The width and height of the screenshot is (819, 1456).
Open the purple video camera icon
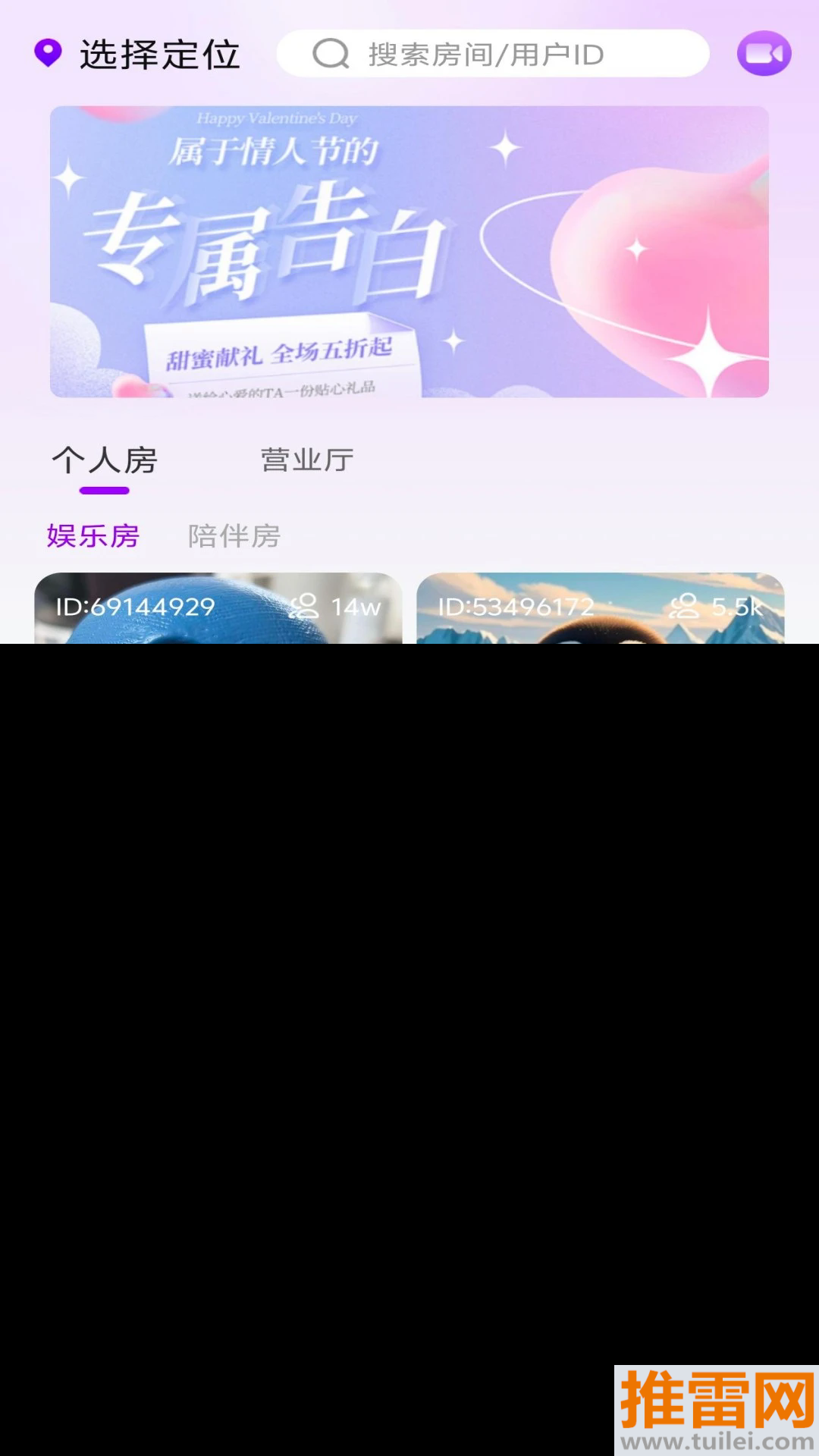(764, 54)
